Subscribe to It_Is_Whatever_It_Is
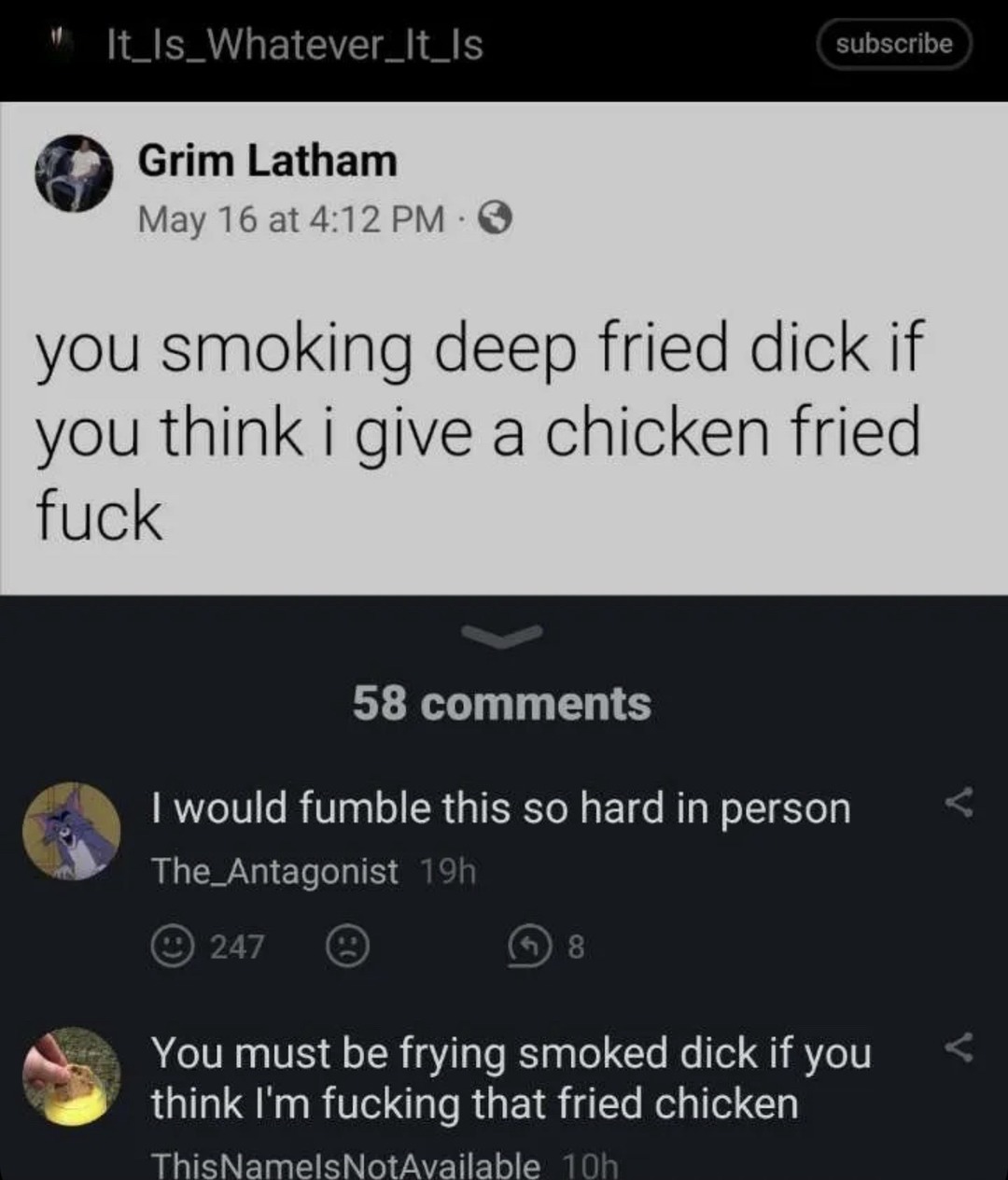The width and height of the screenshot is (1008, 1180). pyautogui.click(x=894, y=44)
